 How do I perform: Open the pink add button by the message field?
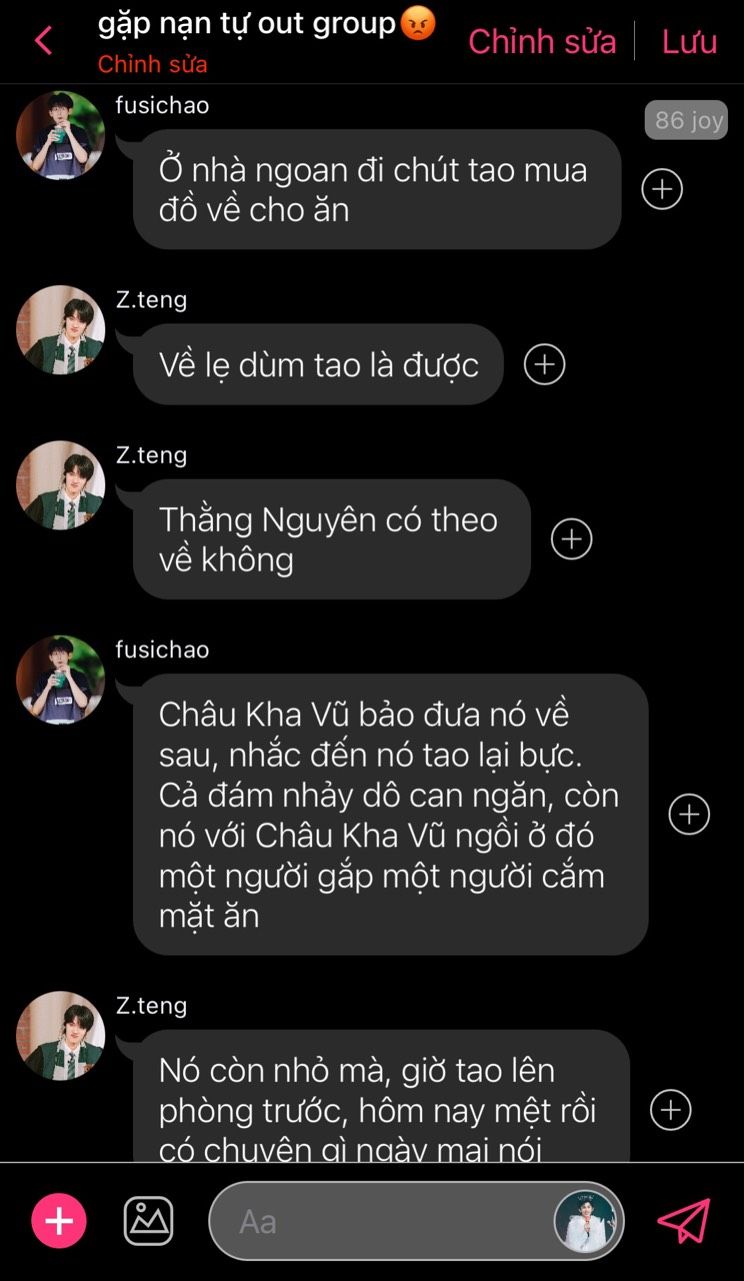coord(59,1221)
